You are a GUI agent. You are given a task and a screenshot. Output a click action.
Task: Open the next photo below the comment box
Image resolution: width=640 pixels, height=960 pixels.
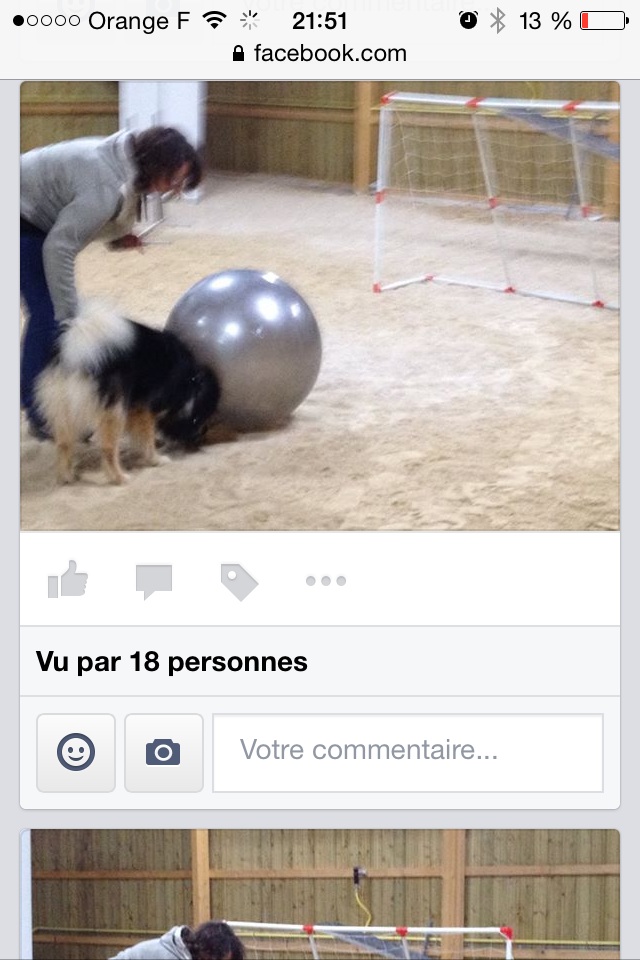click(x=320, y=895)
